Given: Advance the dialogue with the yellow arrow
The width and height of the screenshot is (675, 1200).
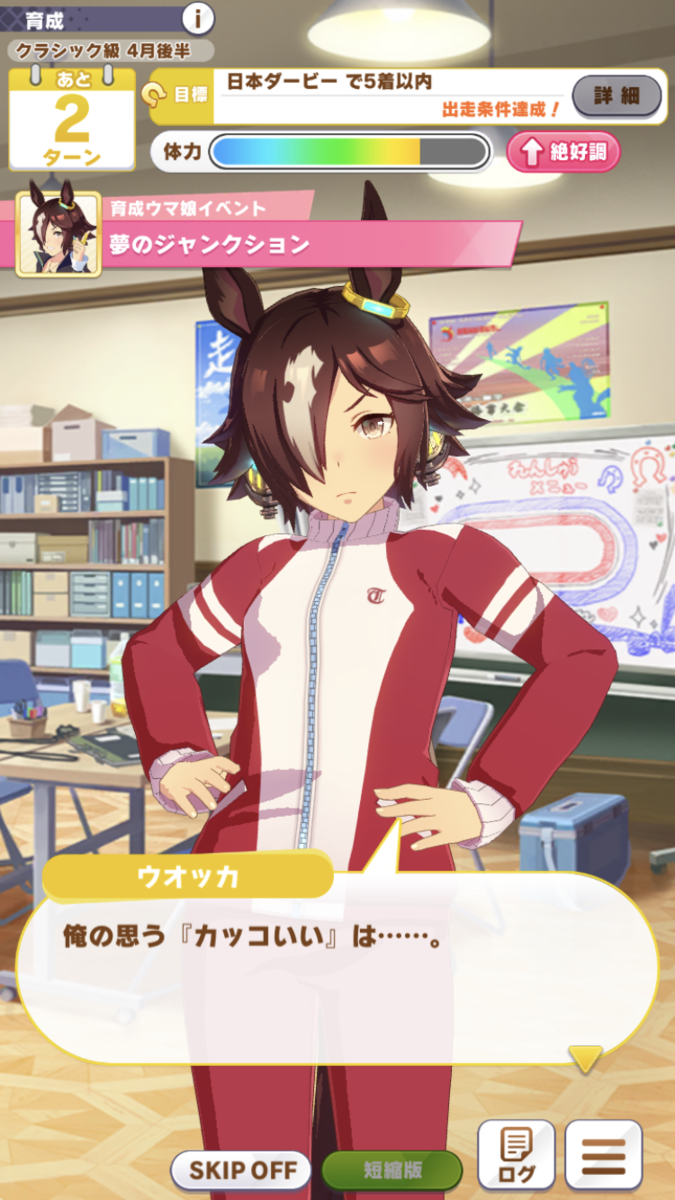Looking at the screenshot, I should pyautogui.click(x=585, y=1058).
